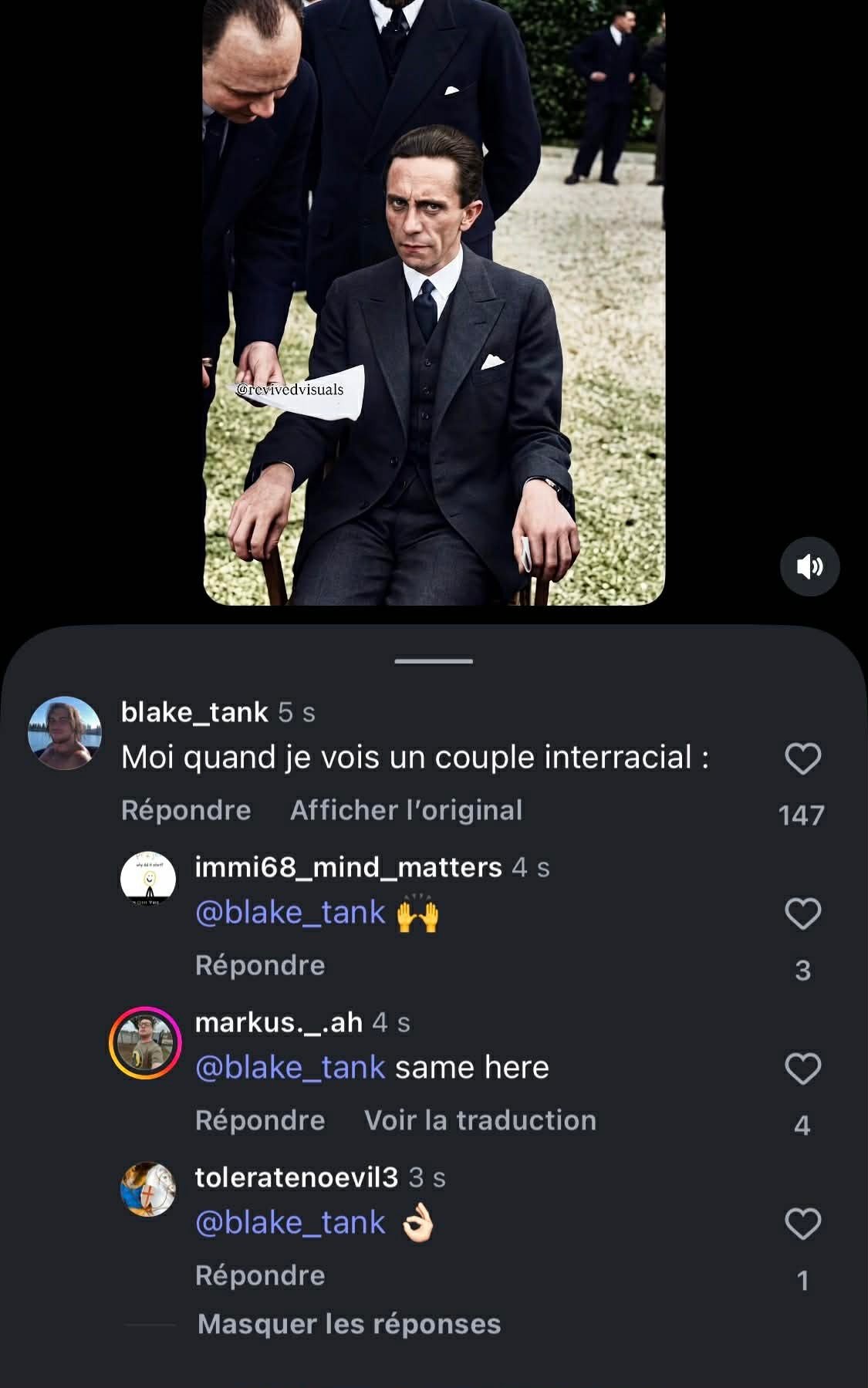Tap Répondre under blake_tank's comment
The width and height of the screenshot is (868, 1388).
[186, 810]
